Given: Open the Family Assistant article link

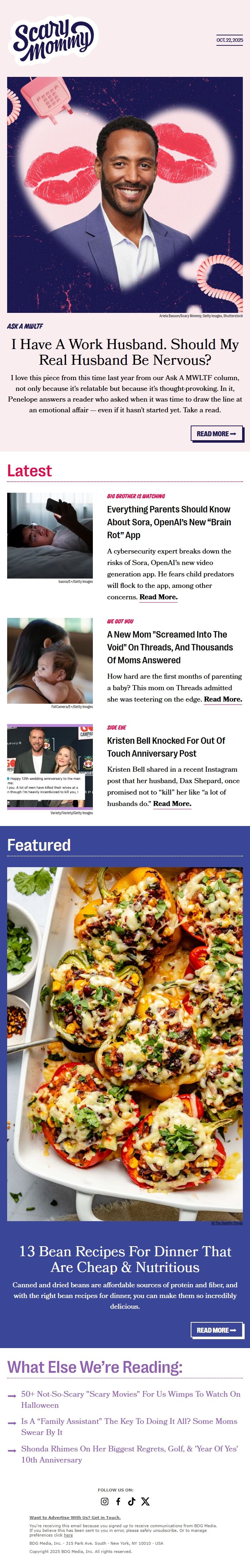Looking at the screenshot, I should tap(129, 1426).
